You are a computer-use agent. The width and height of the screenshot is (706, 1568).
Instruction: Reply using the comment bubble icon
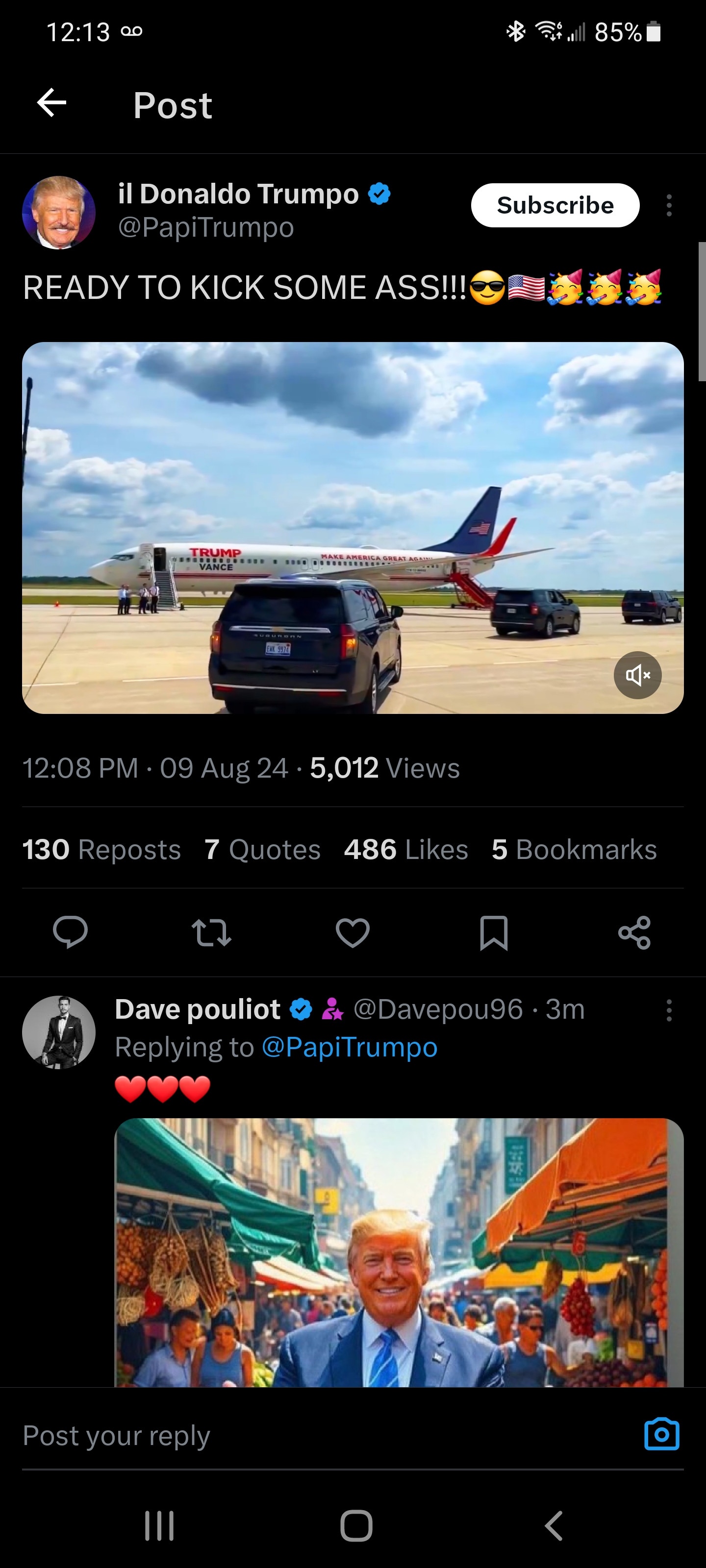tap(70, 932)
